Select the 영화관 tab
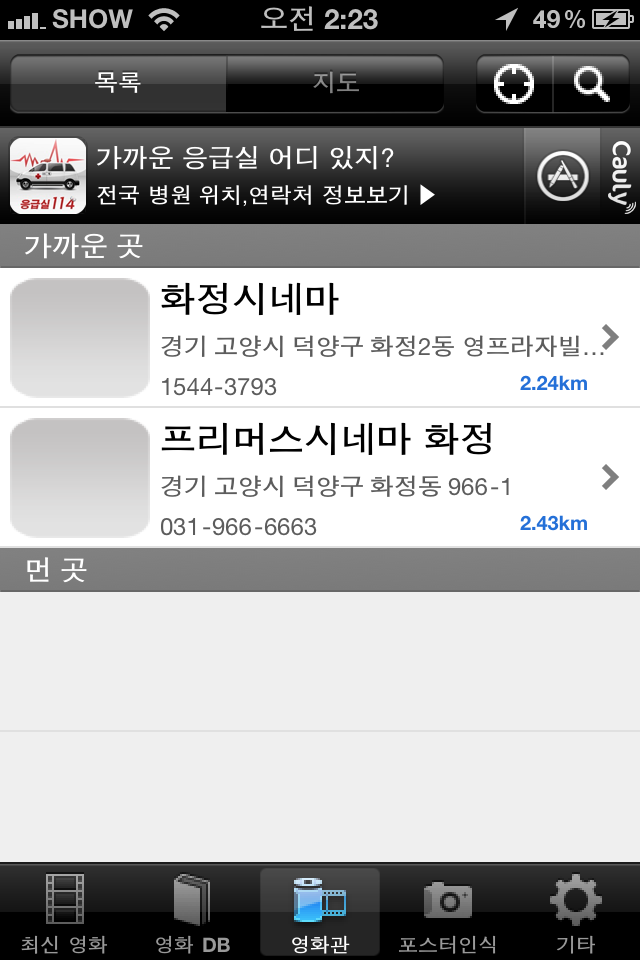 (x=320, y=912)
